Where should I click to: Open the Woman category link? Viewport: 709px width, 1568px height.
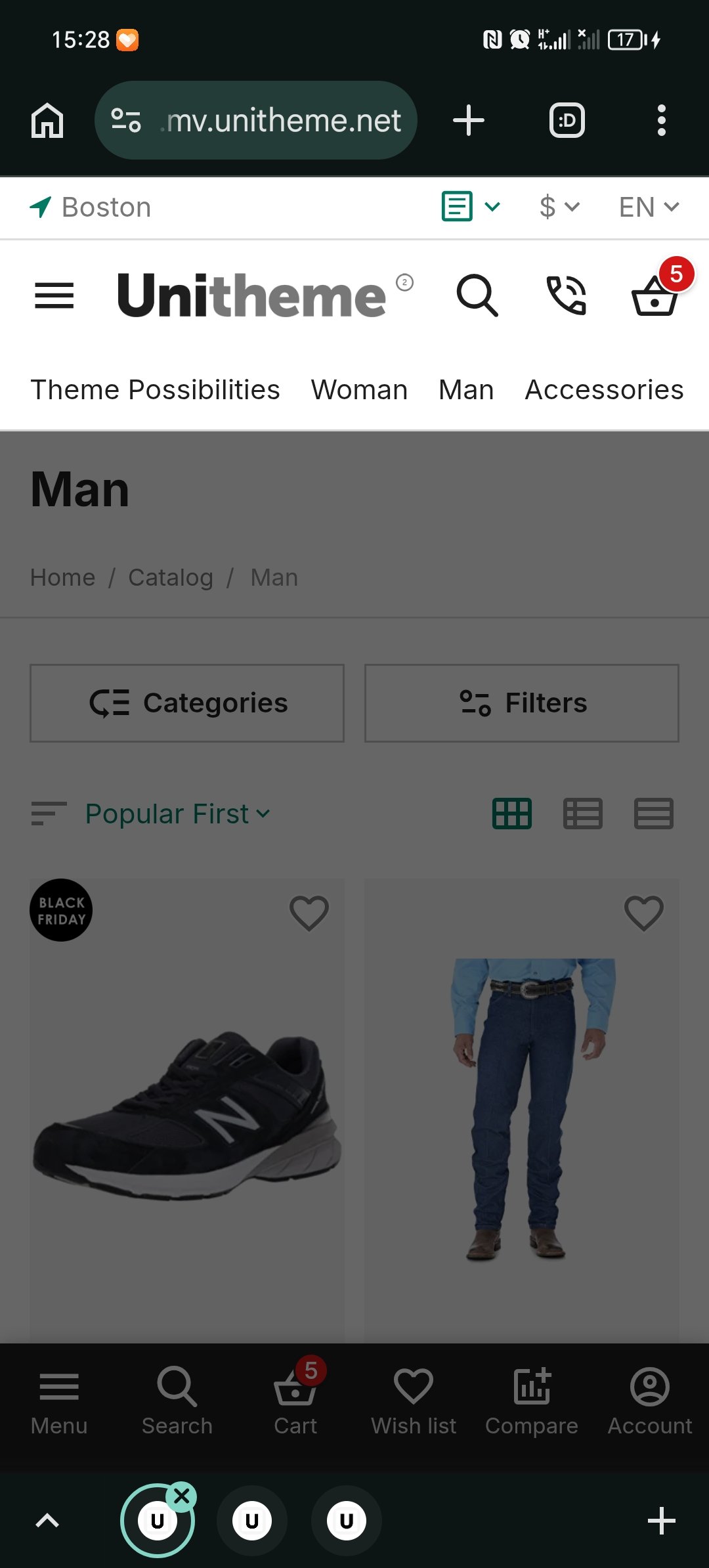tap(359, 390)
